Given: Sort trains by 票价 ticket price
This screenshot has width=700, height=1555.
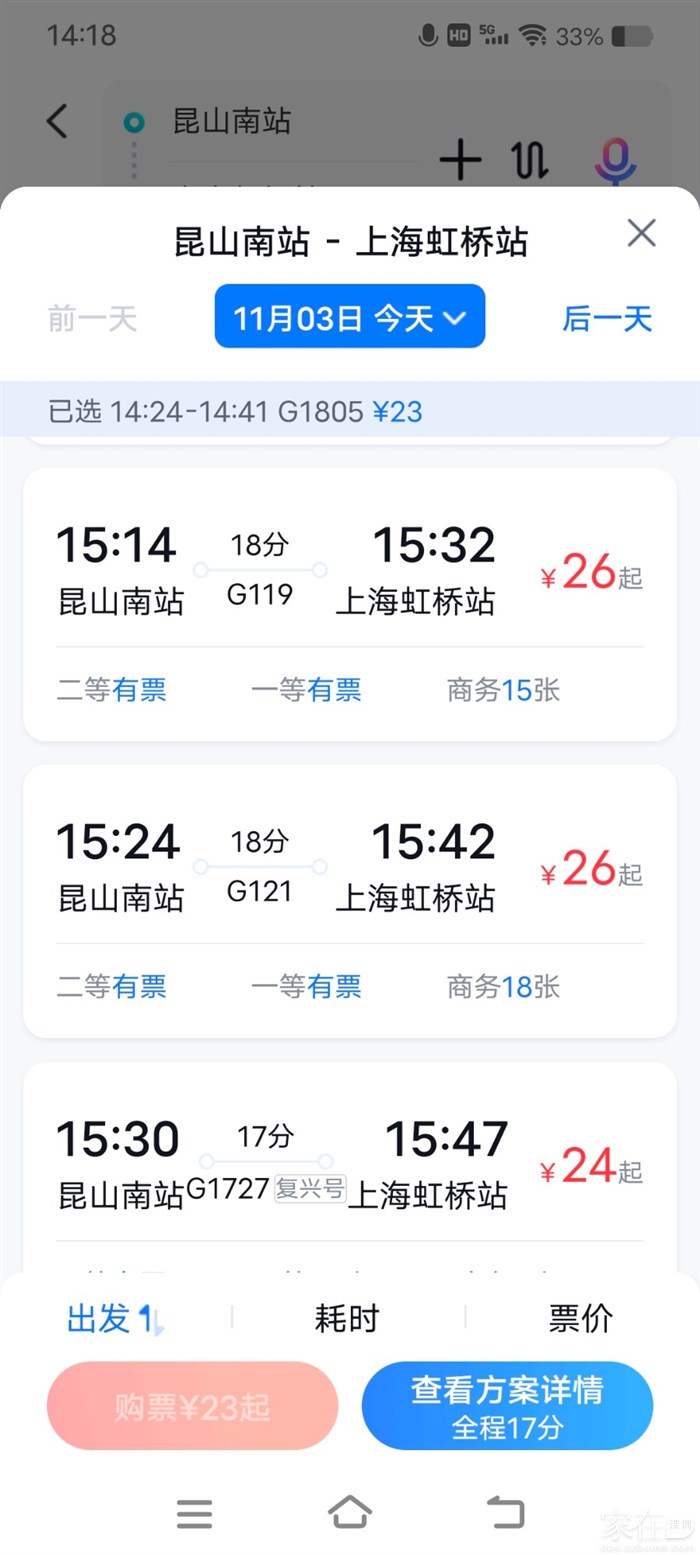Looking at the screenshot, I should (580, 1319).
